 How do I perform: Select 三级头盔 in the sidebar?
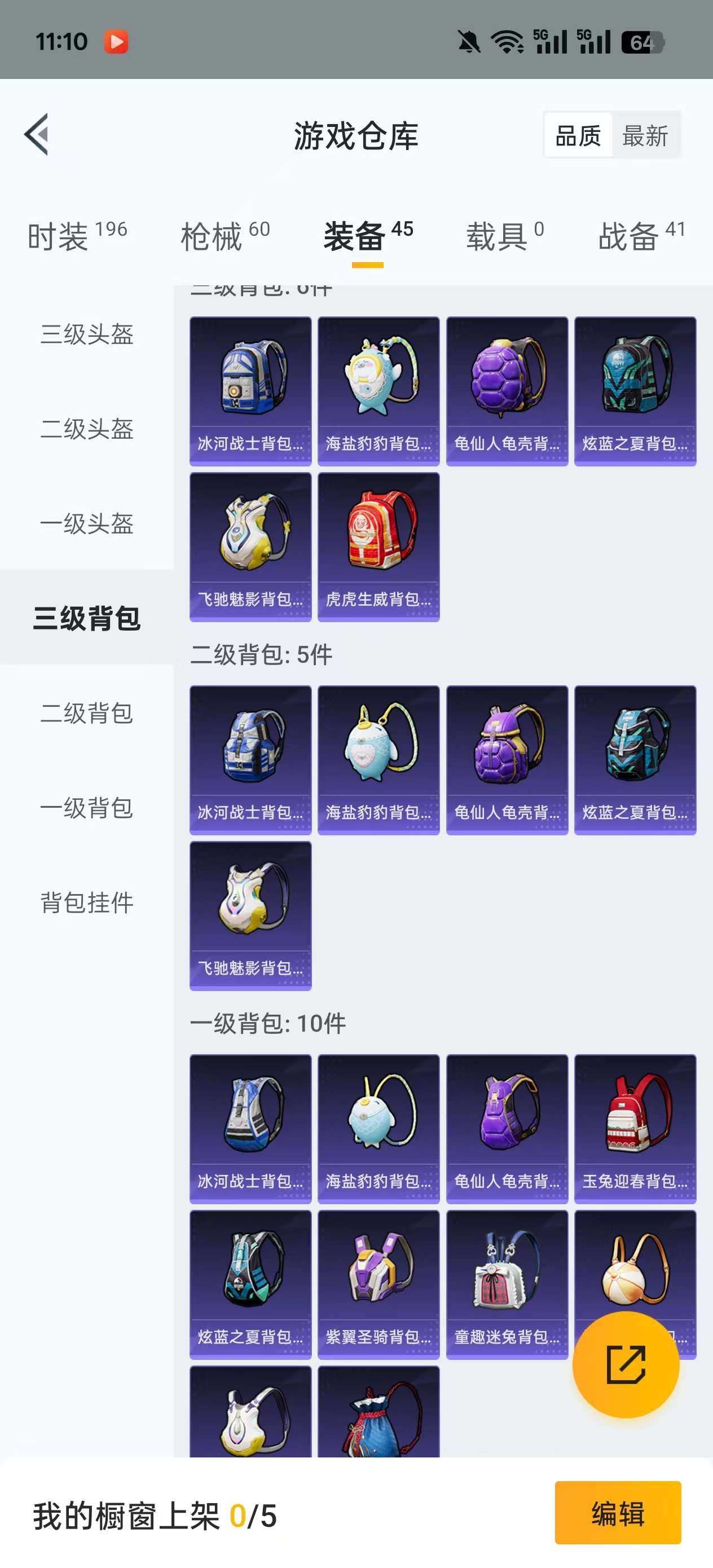[x=87, y=334]
